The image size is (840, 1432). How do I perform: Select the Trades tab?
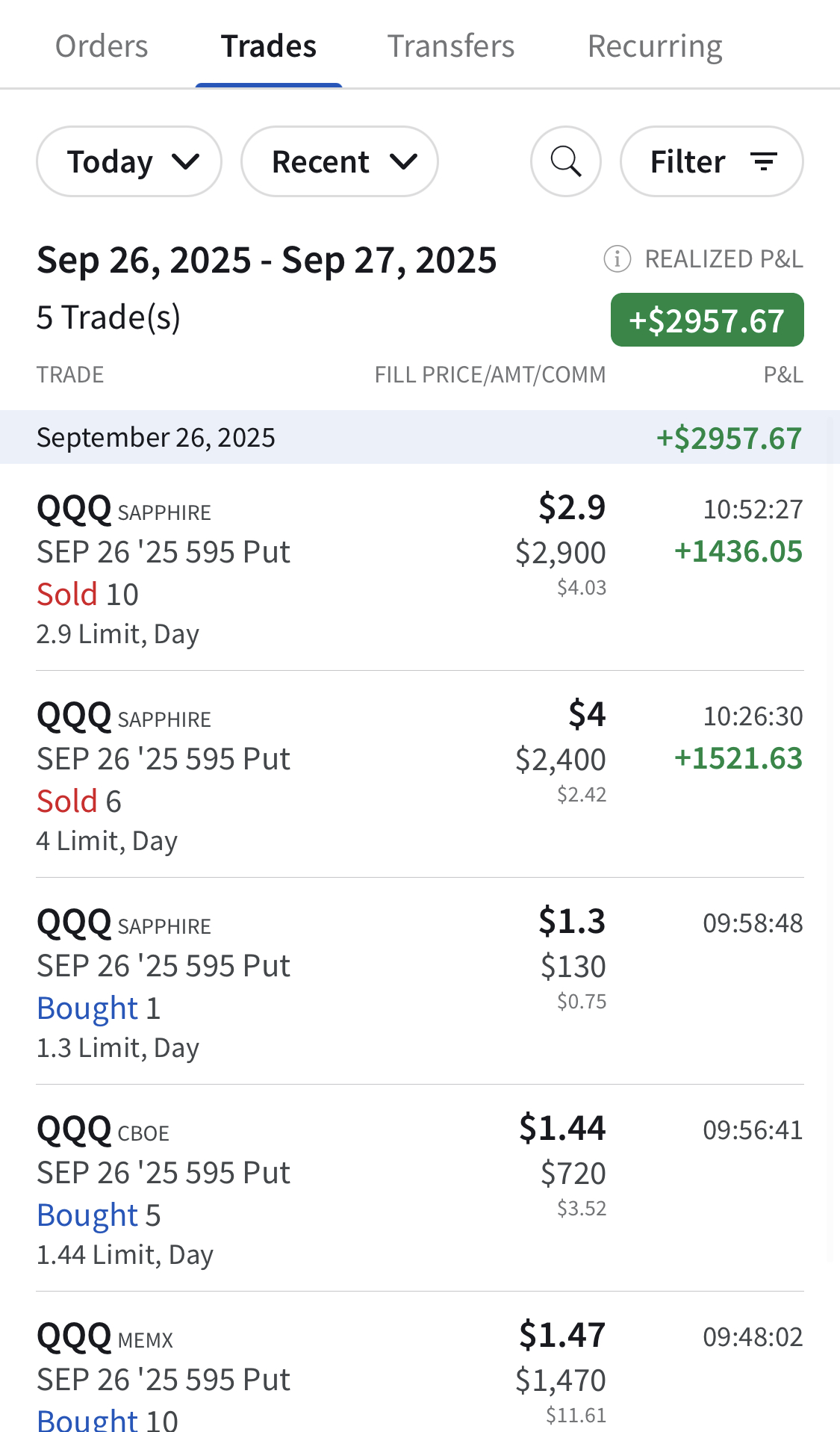(269, 46)
